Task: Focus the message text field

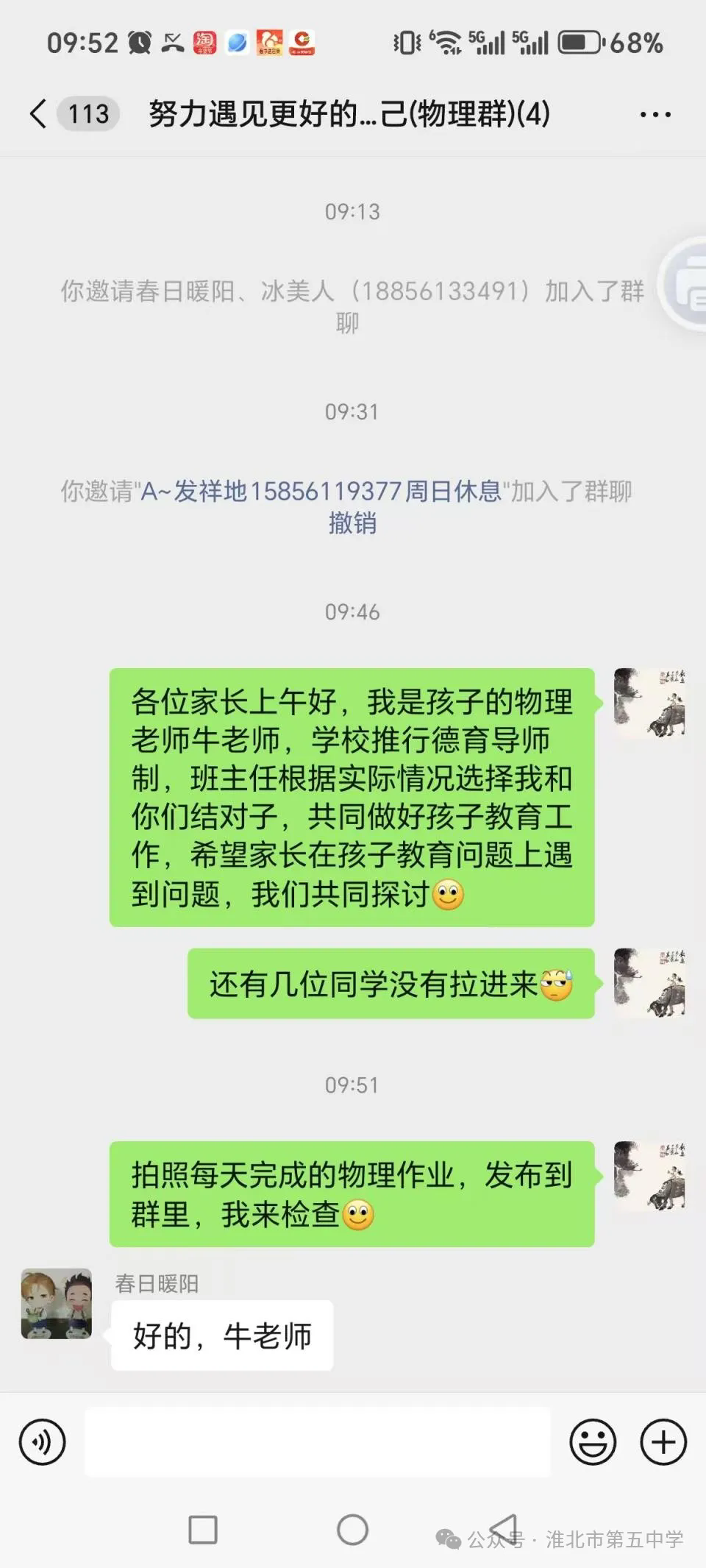Action: click(318, 1441)
